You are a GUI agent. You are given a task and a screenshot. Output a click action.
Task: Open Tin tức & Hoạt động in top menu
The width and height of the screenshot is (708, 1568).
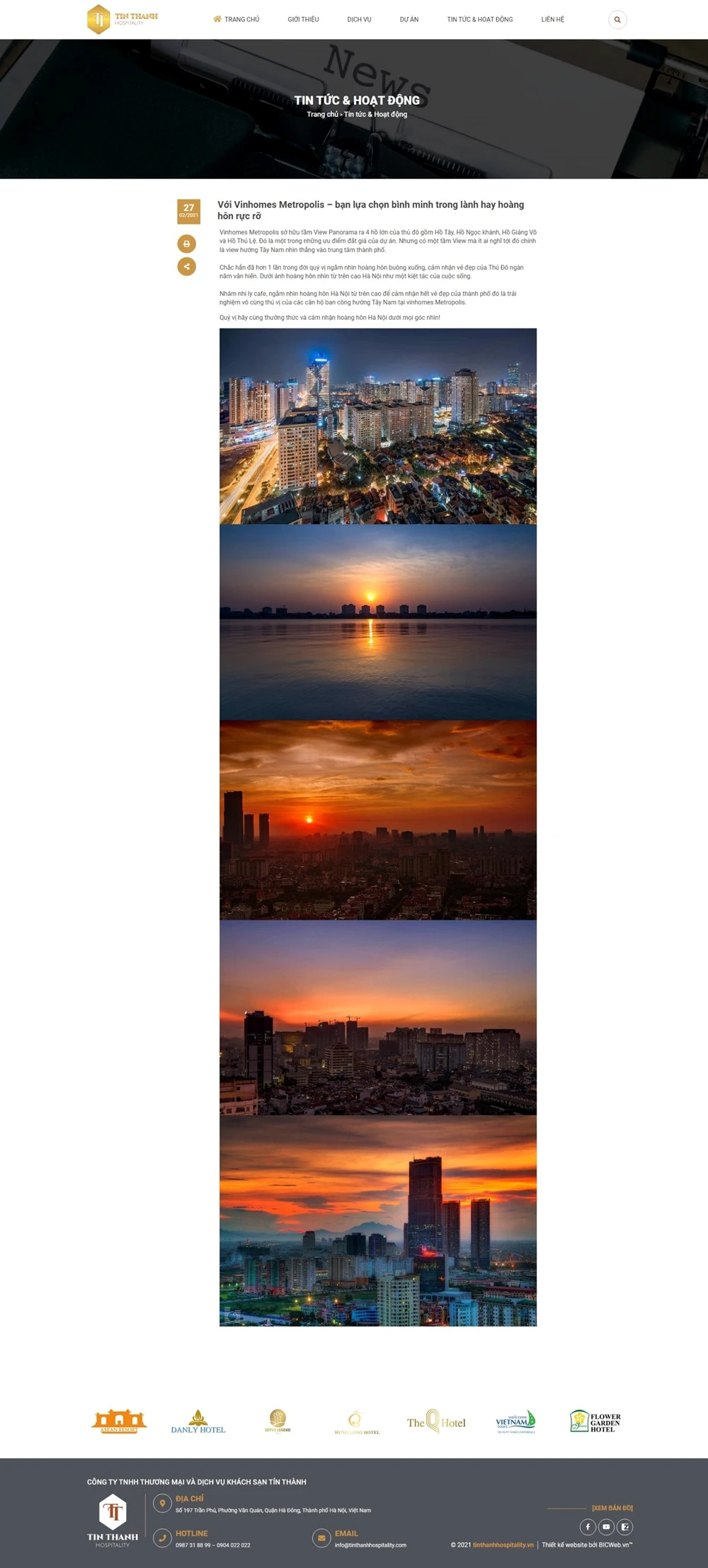[479, 20]
